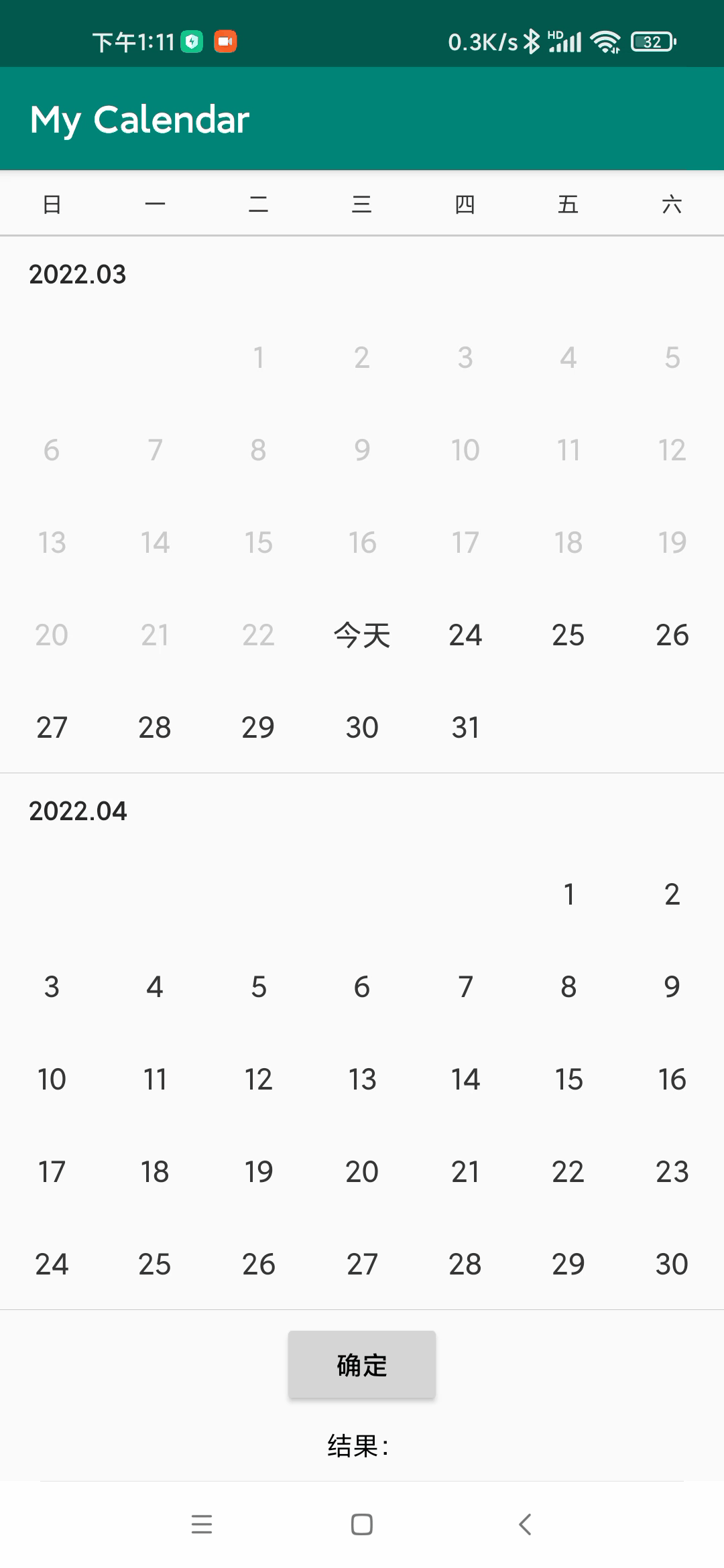Choose April 2
This screenshot has height=1568, width=724.
point(672,894)
